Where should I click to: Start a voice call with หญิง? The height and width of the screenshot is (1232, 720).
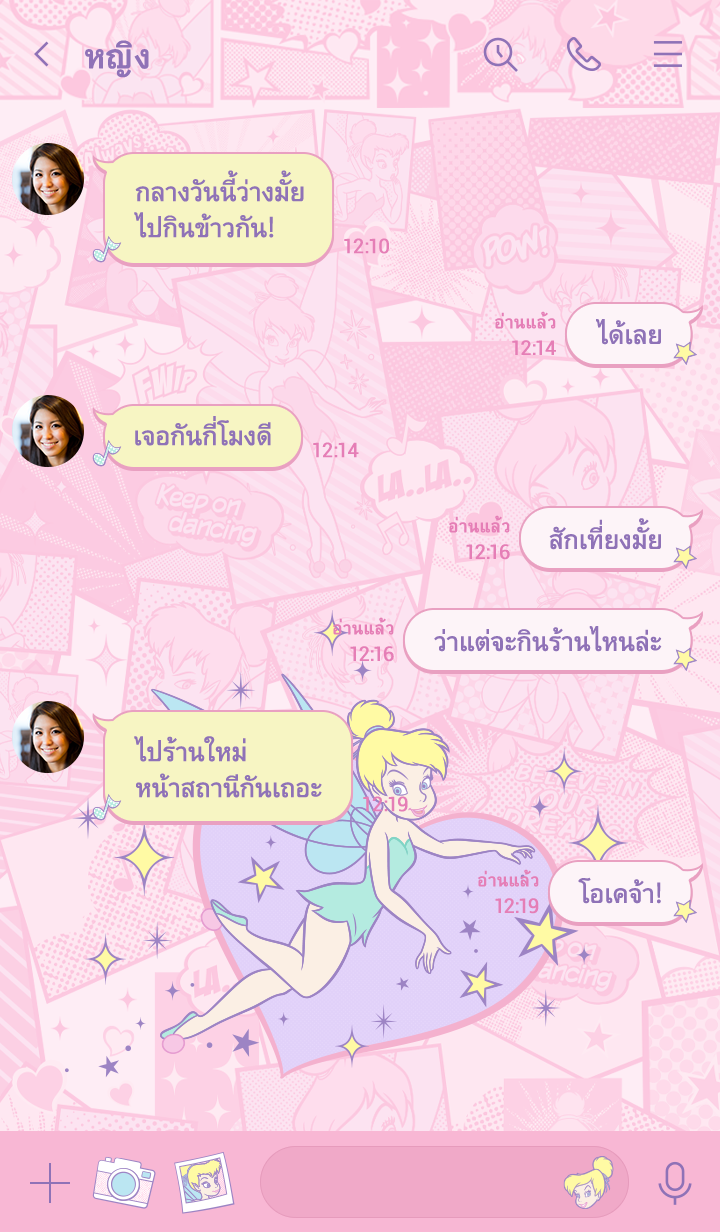pos(583,54)
